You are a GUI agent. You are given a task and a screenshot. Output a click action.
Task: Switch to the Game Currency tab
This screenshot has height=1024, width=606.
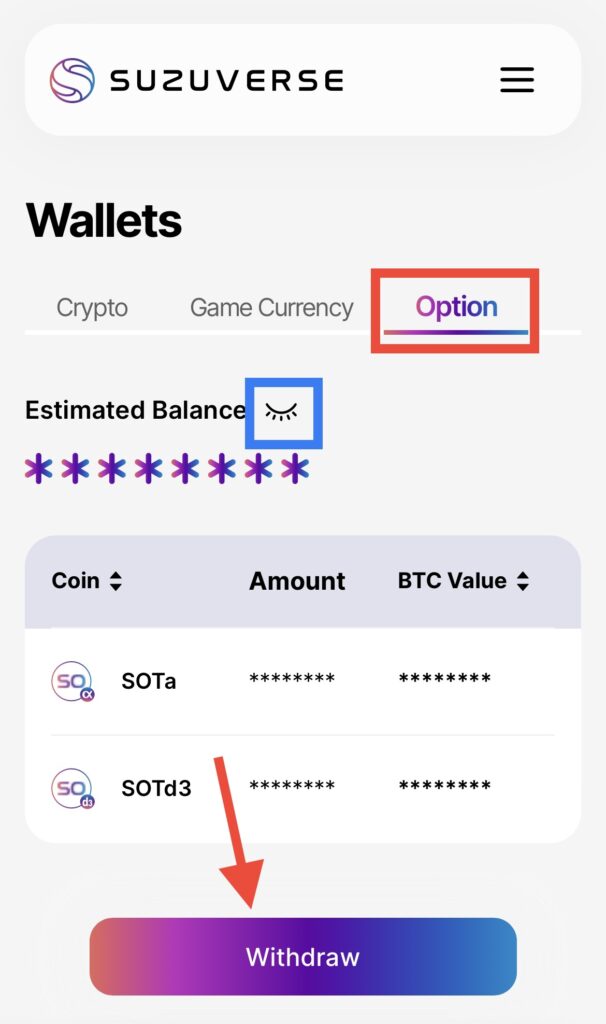click(x=271, y=308)
